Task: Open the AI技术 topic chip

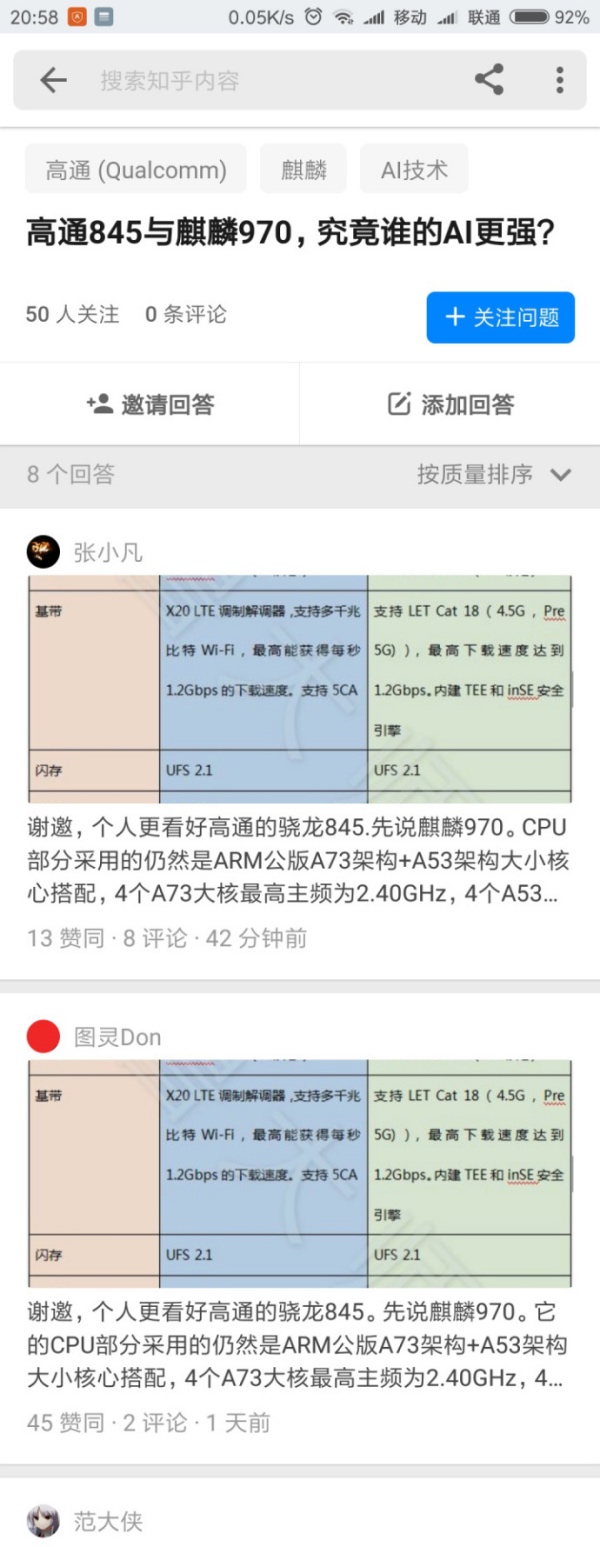Action: click(414, 170)
